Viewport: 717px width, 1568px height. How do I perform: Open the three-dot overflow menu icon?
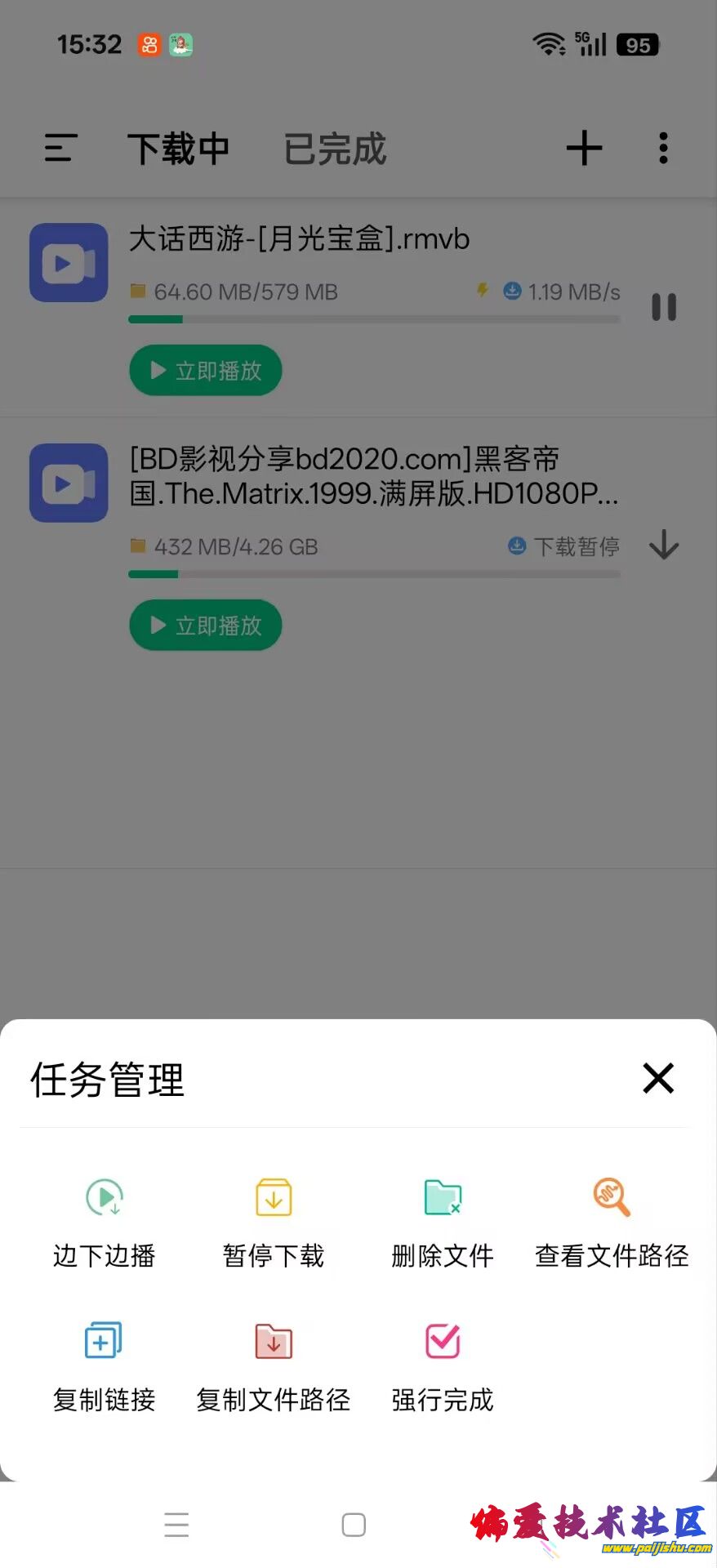pyautogui.click(x=662, y=148)
